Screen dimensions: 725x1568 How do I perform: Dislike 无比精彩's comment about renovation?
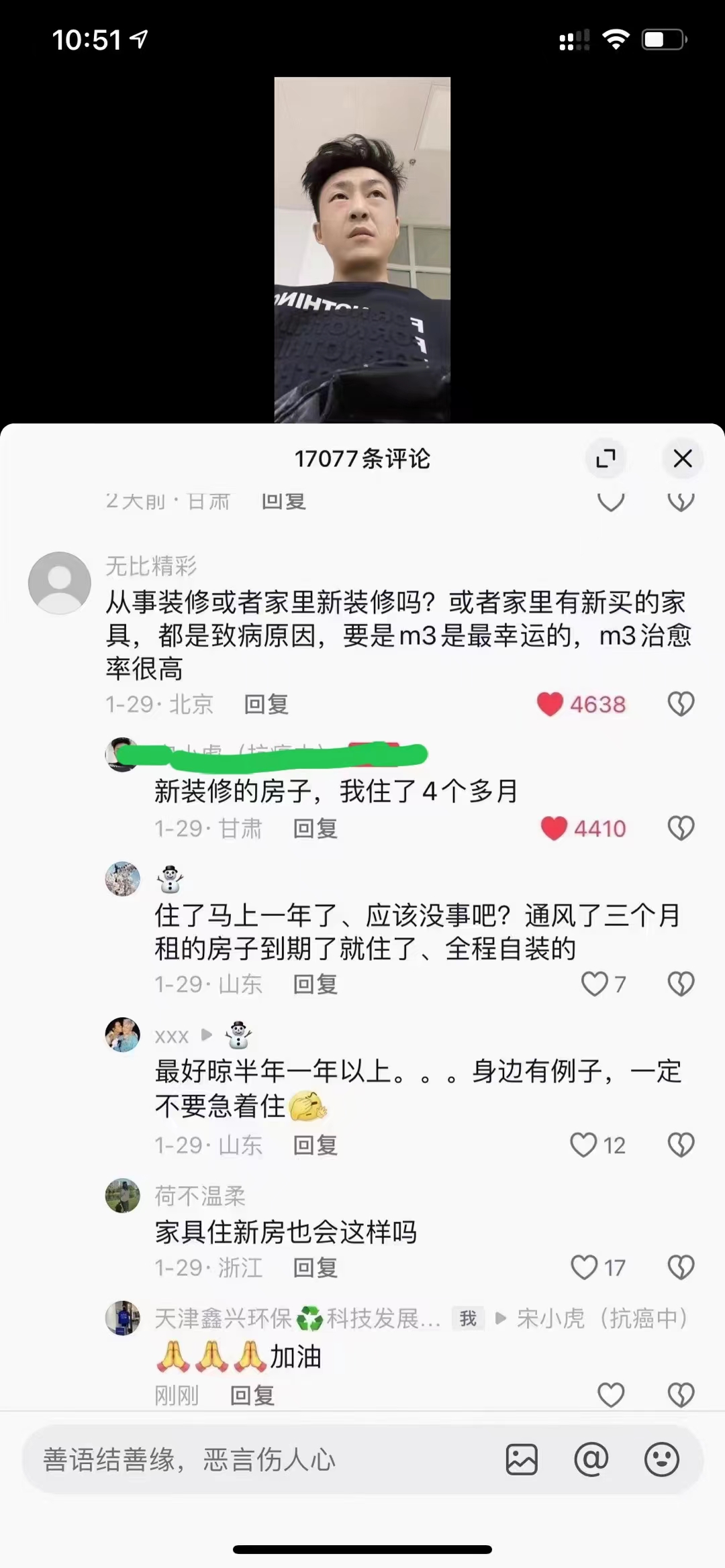pyautogui.click(x=681, y=704)
